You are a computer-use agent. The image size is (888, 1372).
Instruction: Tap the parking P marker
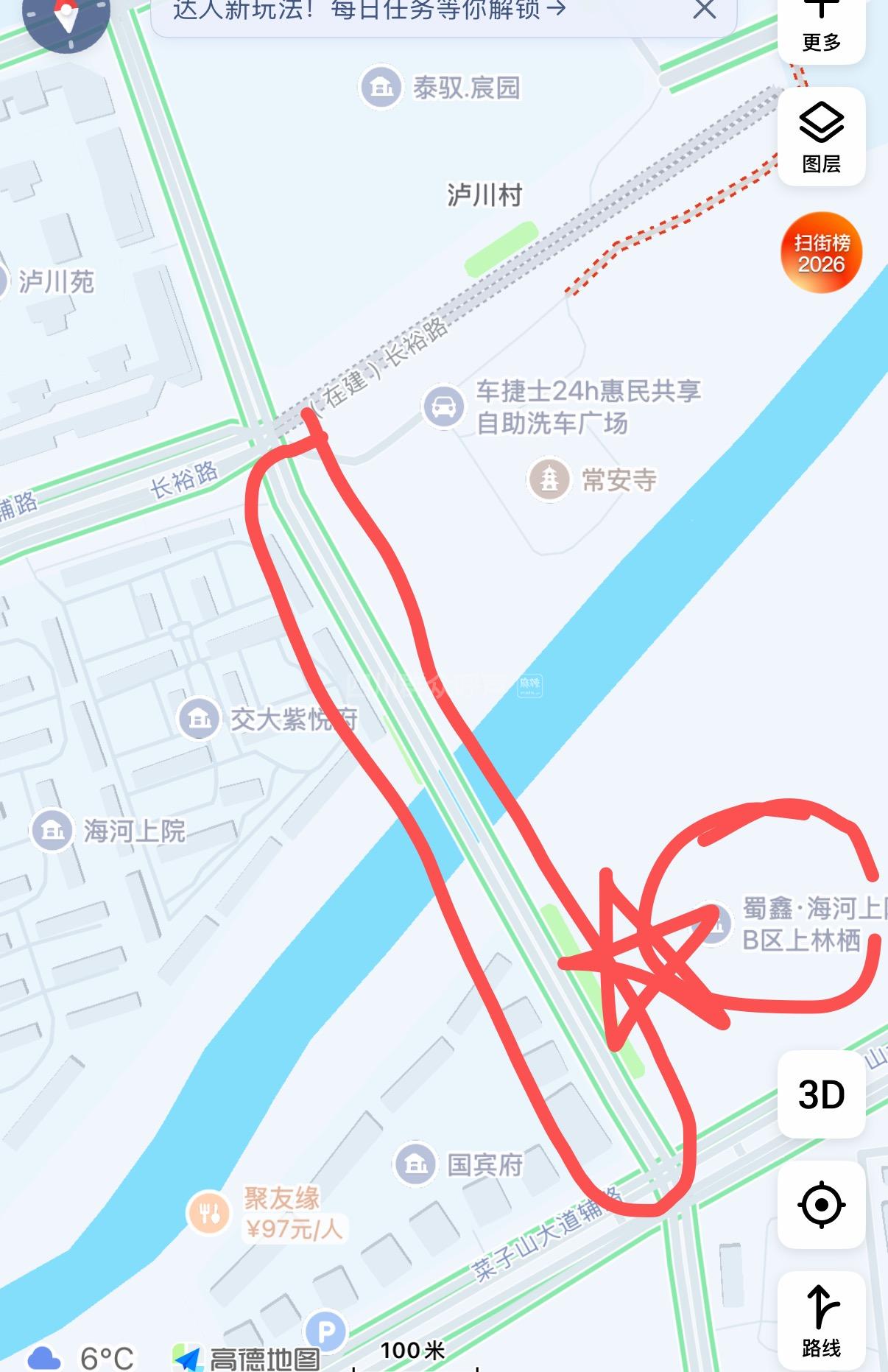[x=325, y=1331]
